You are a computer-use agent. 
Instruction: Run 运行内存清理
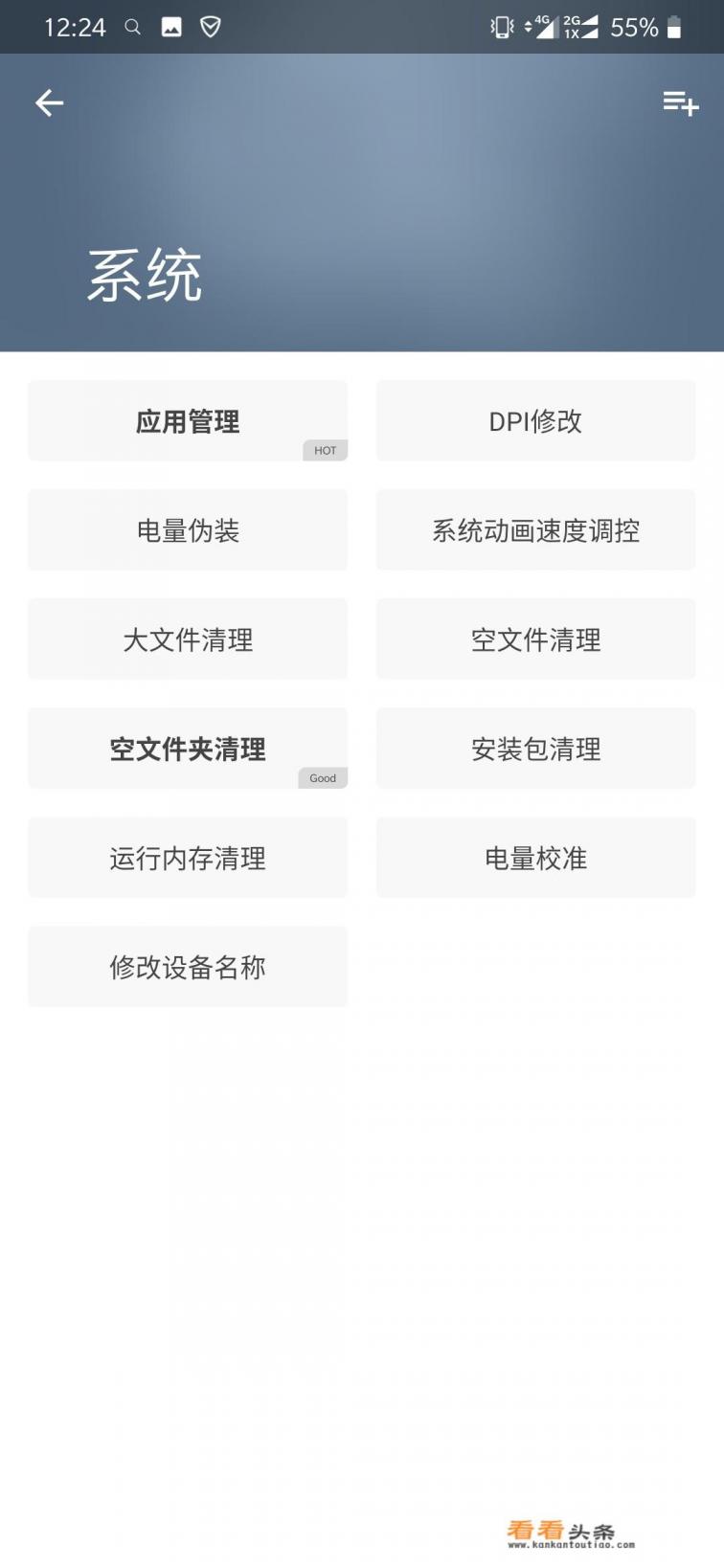click(188, 858)
